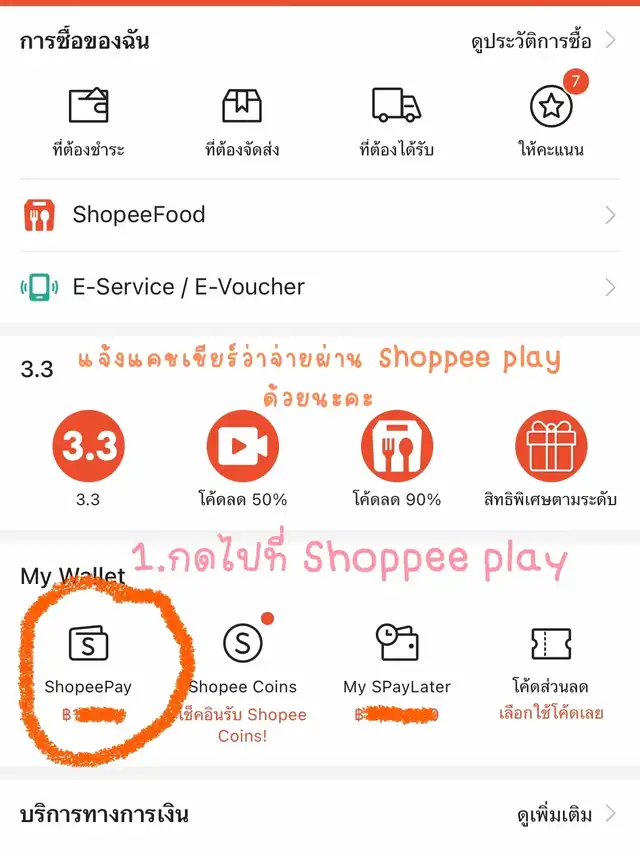
Task: Open Shopee Coins
Action: click(x=242, y=682)
